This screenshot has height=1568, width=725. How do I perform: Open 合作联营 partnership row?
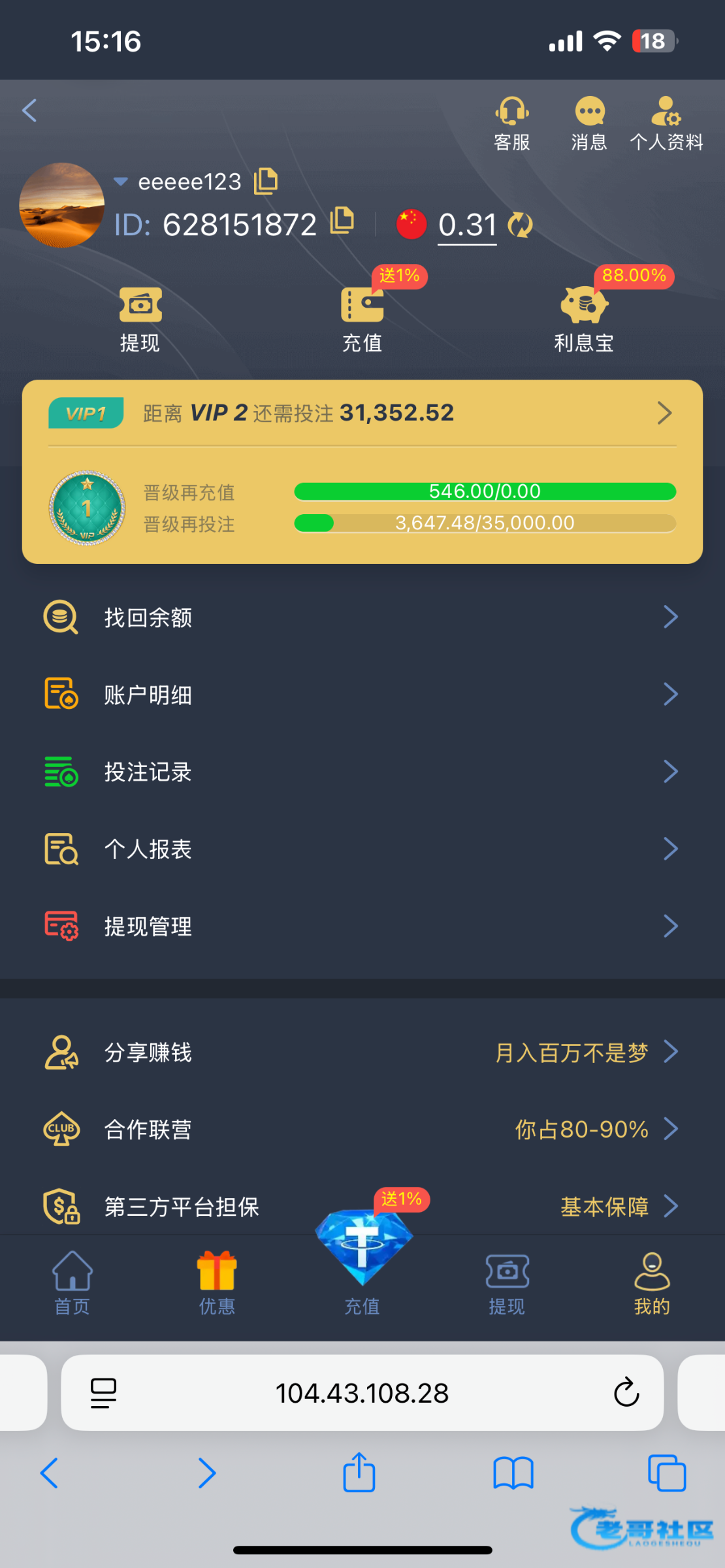point(362,1129)
